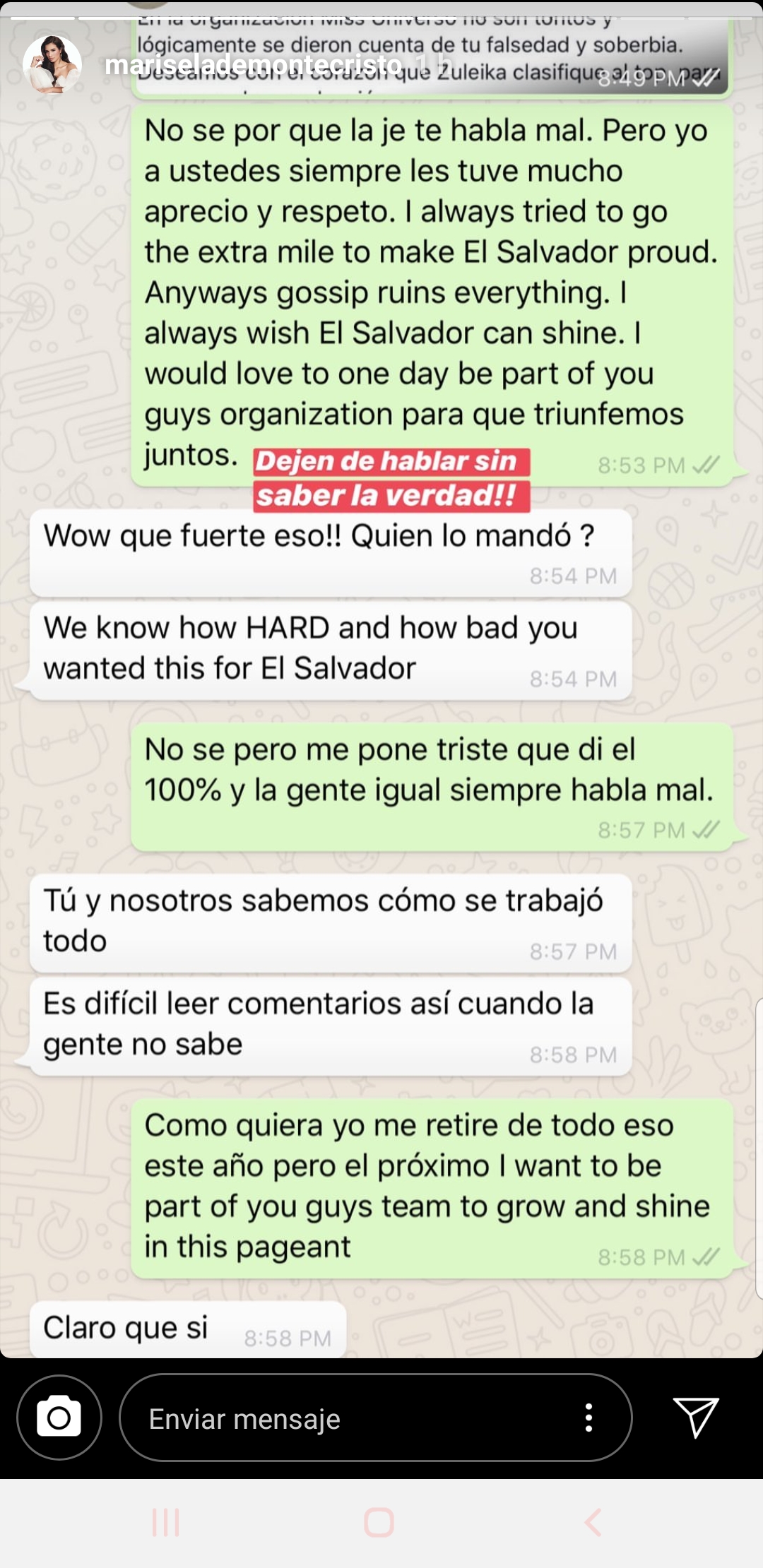Screen dimensions: 763x1568
Task: Open the three-dot options menu
Action: click(588, 1418)
